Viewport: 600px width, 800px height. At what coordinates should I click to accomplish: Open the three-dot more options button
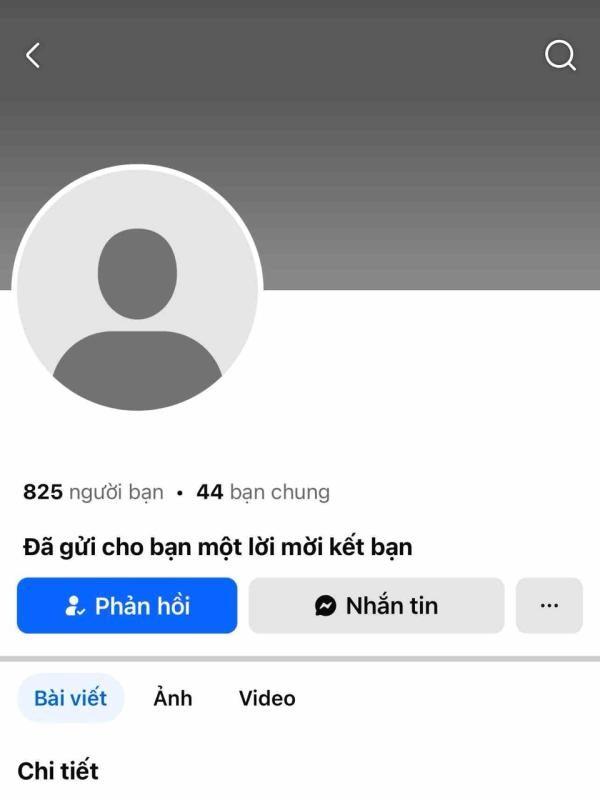(549, 606)
